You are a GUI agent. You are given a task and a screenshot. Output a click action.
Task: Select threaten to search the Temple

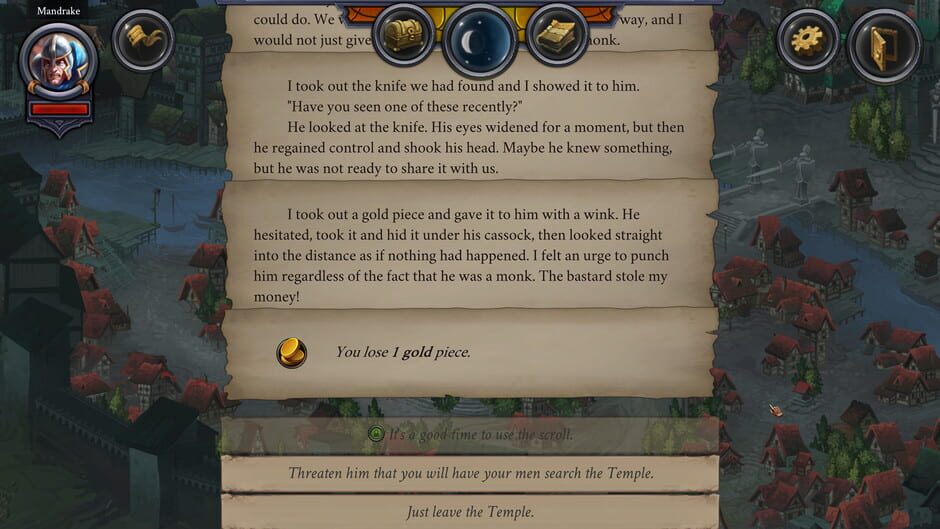[470, 473]
